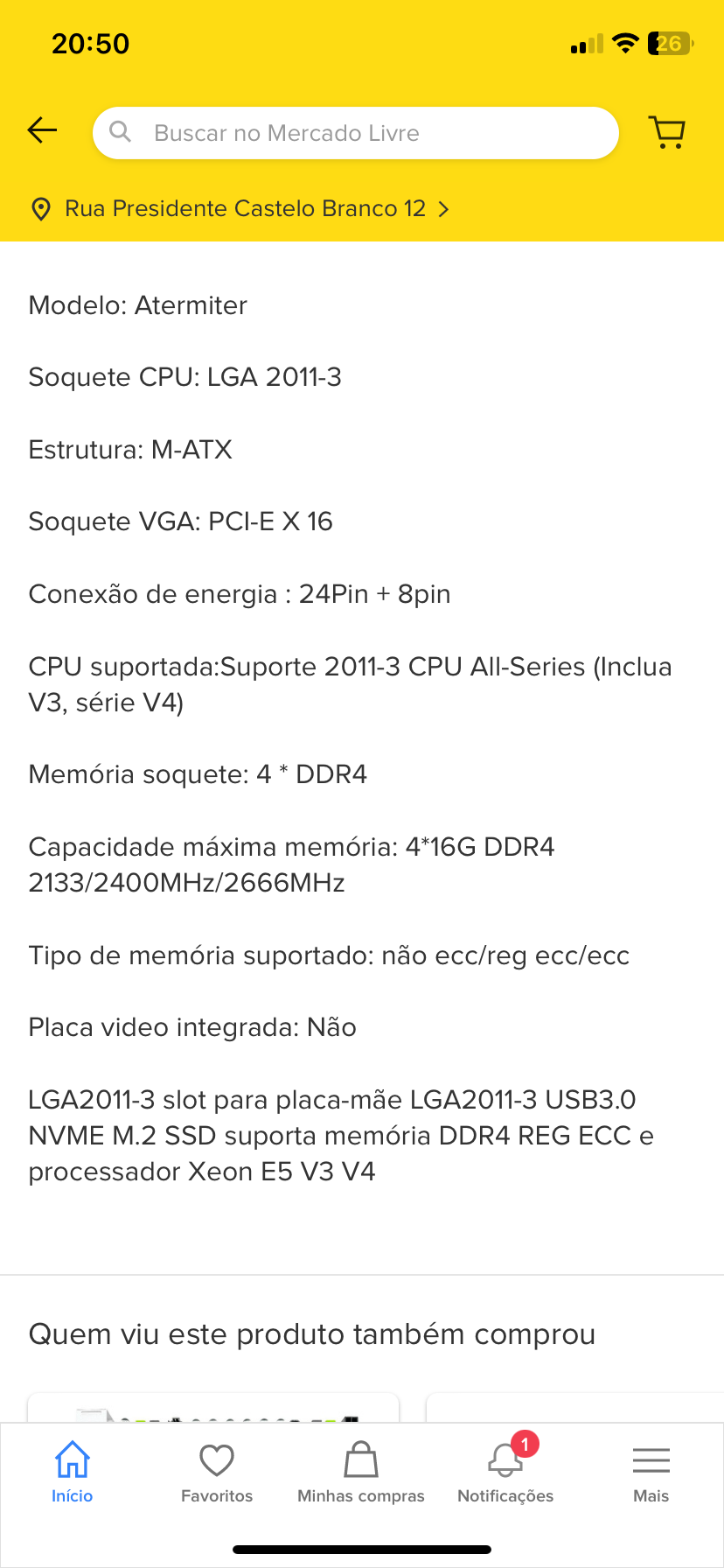Tap the Buscar no Mercado Livre search field

[x=356, y=133]
